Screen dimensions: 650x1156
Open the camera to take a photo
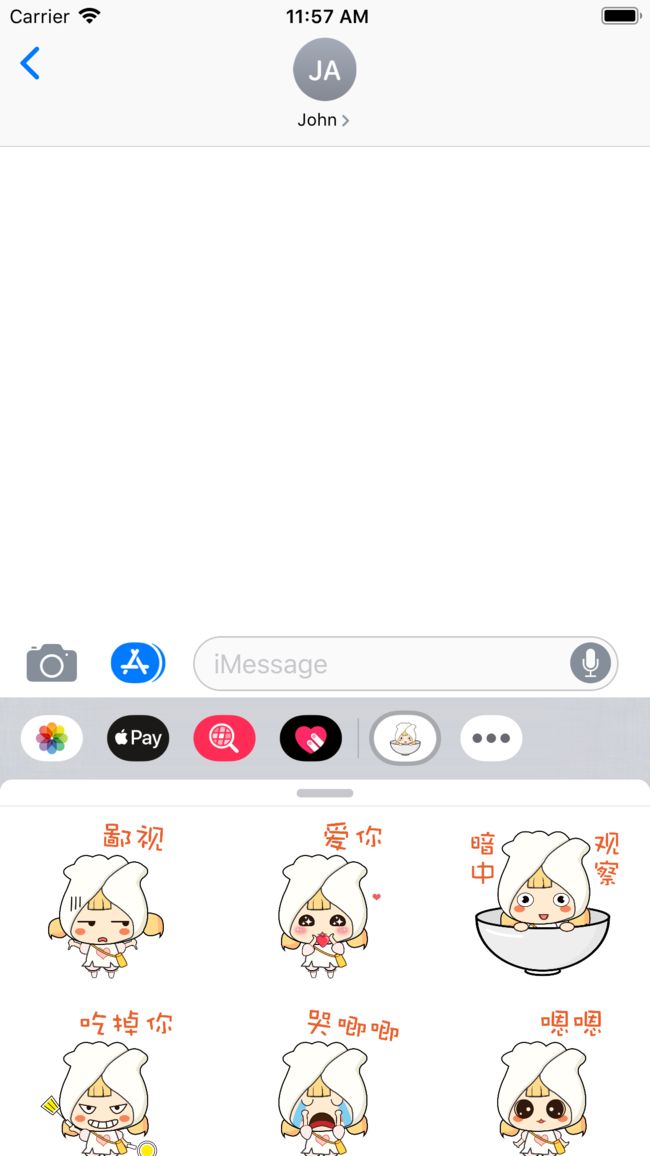pyautogui.click(x=52, y=663)
